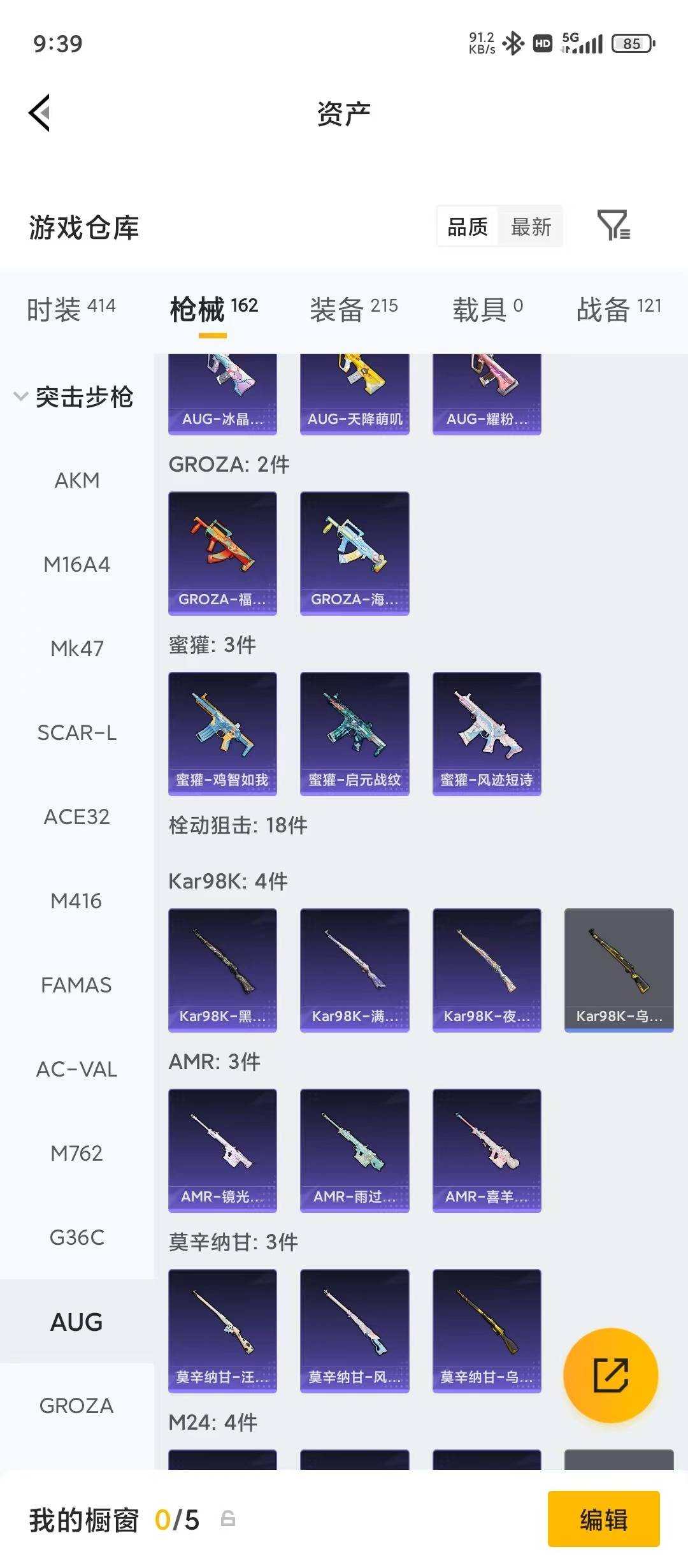Open the 蜜獾-风迹短诗 skin tile
The image size is (688, 1568).
[487, 734]
